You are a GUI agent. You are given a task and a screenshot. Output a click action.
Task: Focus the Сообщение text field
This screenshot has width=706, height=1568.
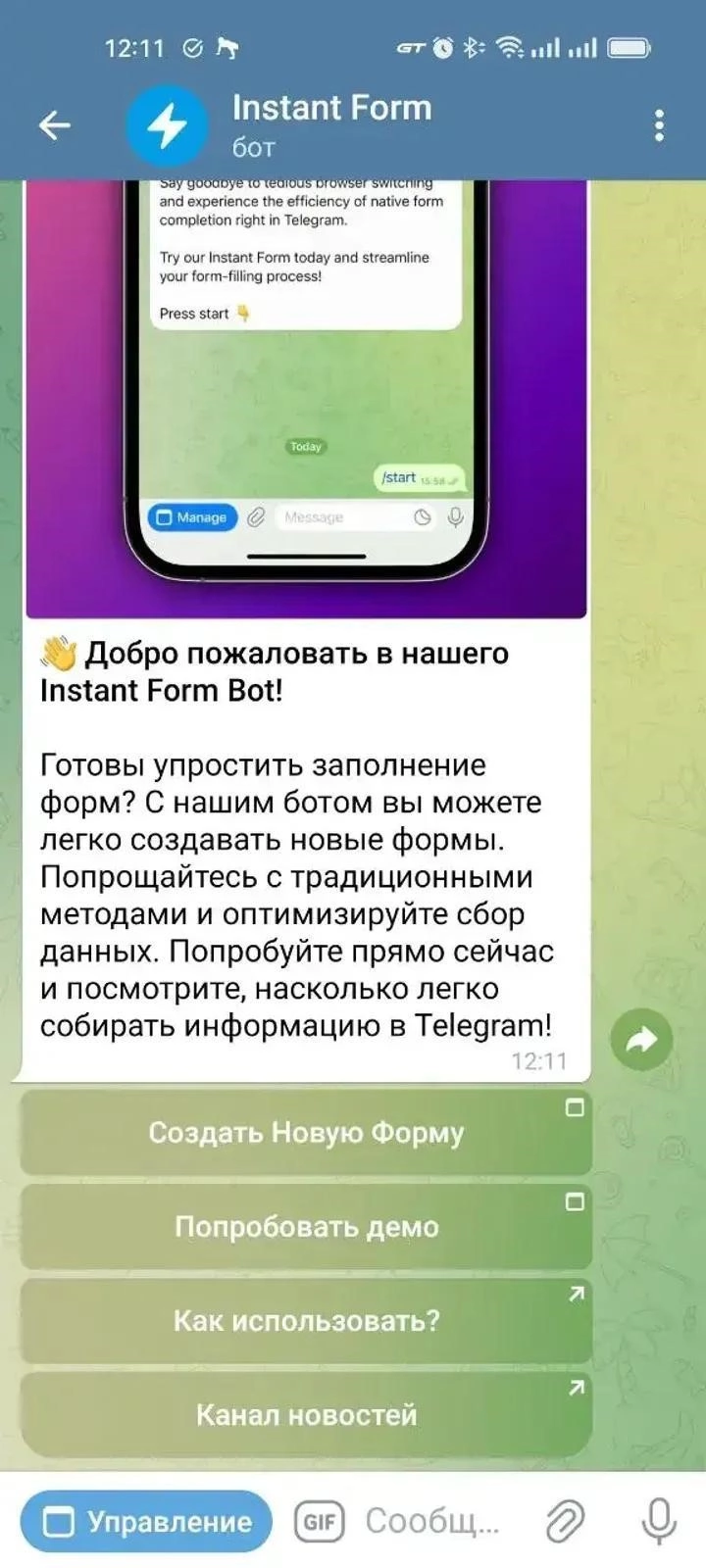pyautogui.click(x=433, y=1522)
